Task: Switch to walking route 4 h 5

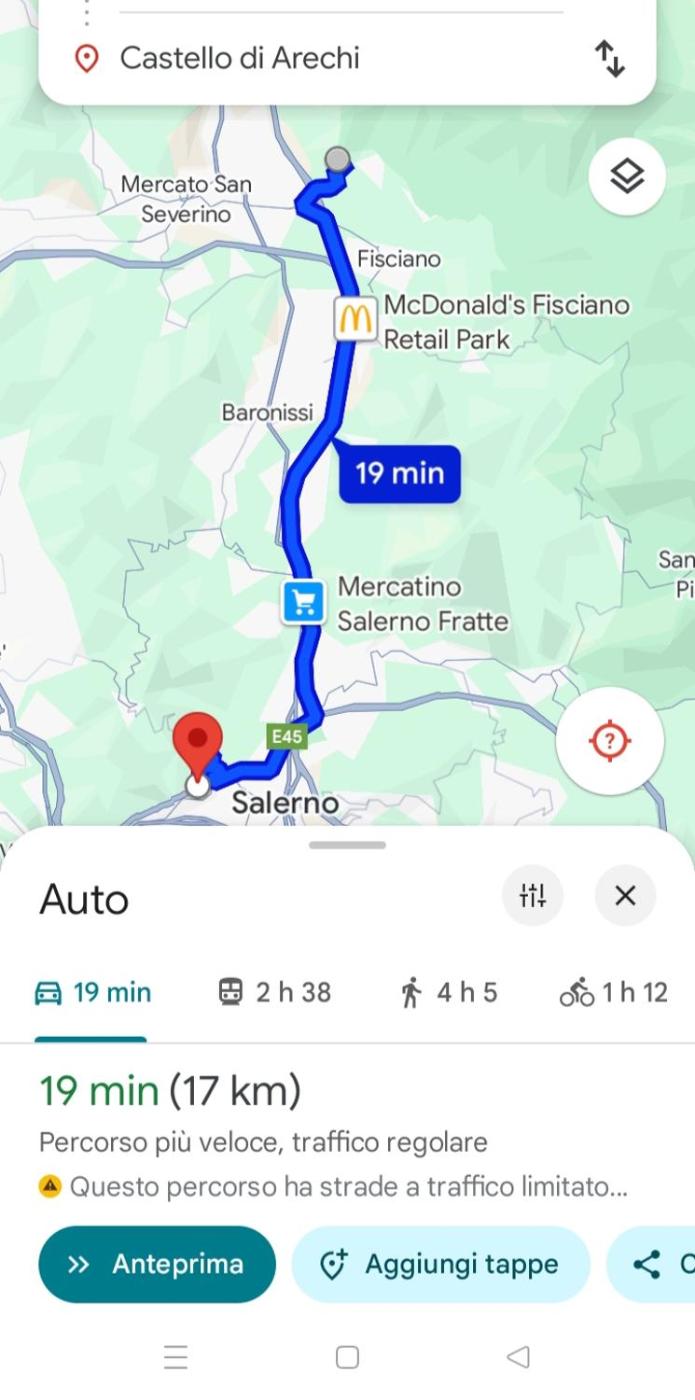Action: pos(448,993)
